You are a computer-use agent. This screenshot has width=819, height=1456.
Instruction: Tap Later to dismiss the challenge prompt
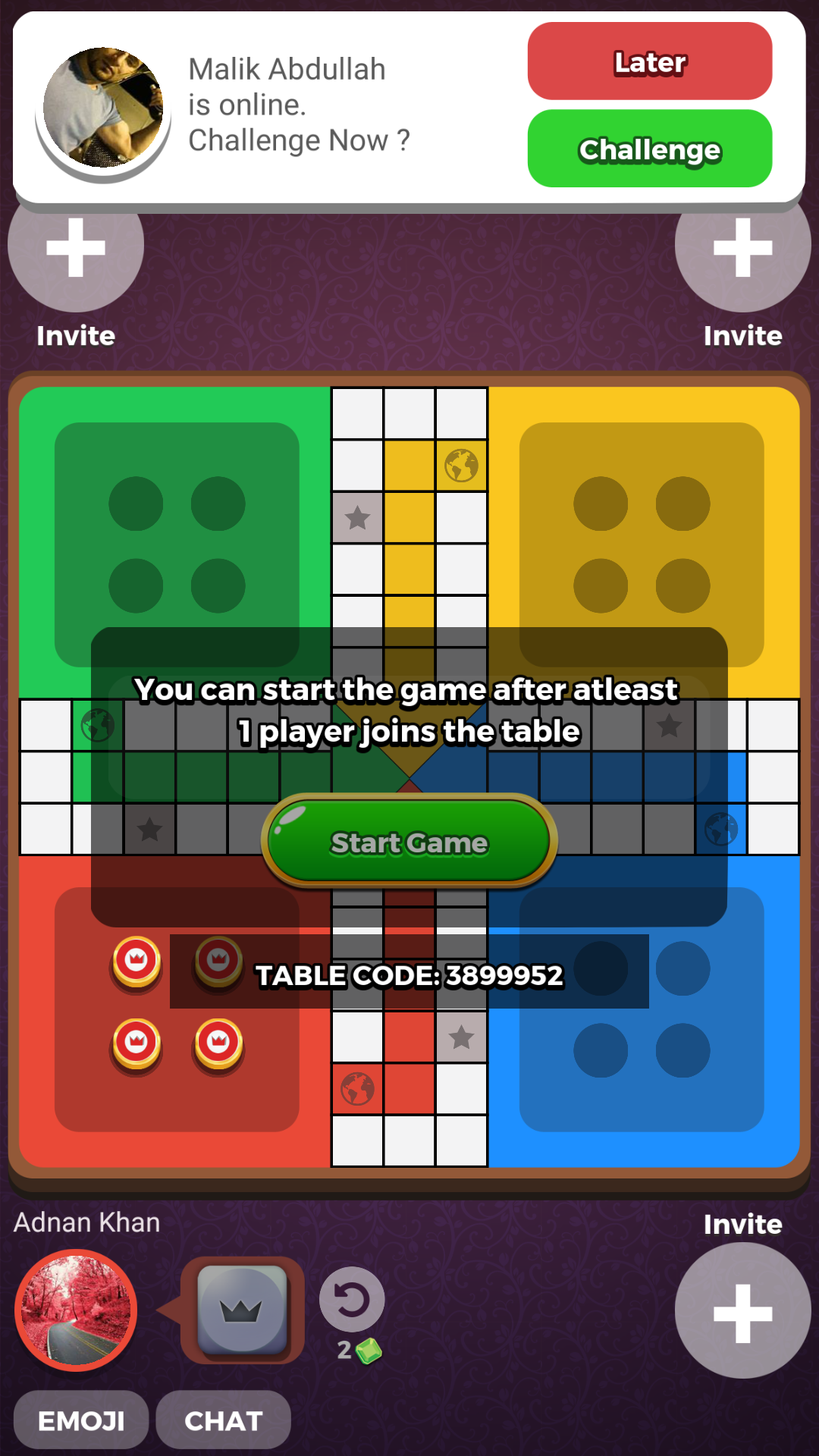(x=650, y=61)
